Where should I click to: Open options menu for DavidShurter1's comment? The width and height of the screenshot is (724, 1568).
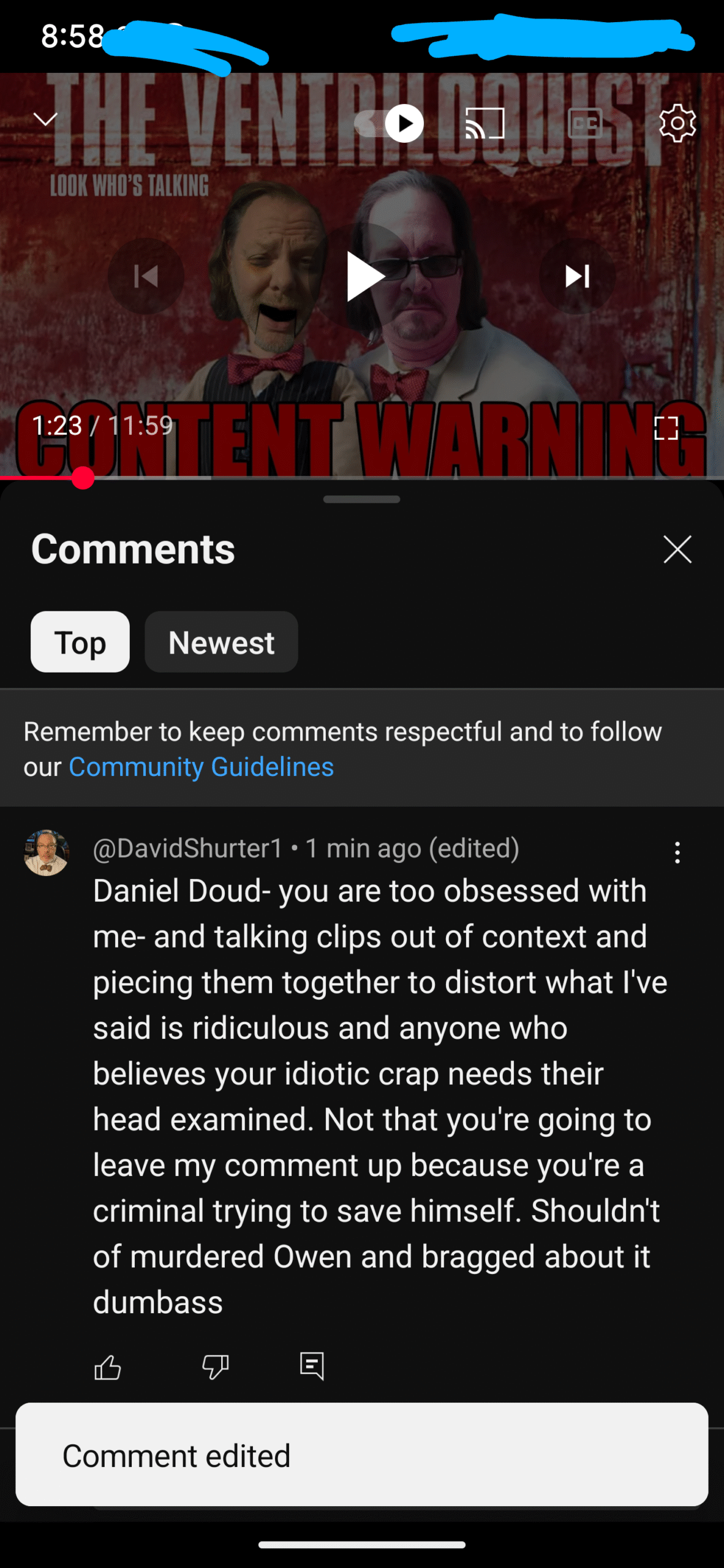(x=677, y=853)
